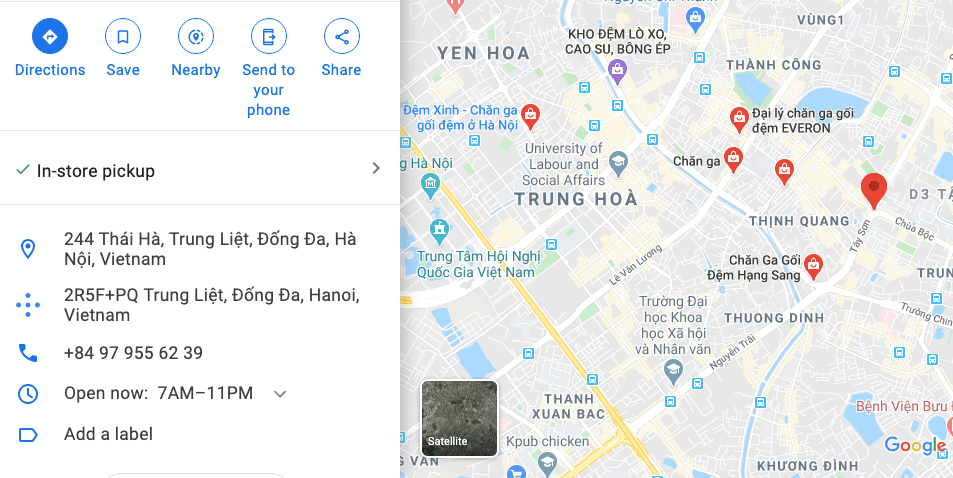Tap the plus code 2R5F+PQ row
The width and height of the screenshot is (953, 478).
(210, 305)
